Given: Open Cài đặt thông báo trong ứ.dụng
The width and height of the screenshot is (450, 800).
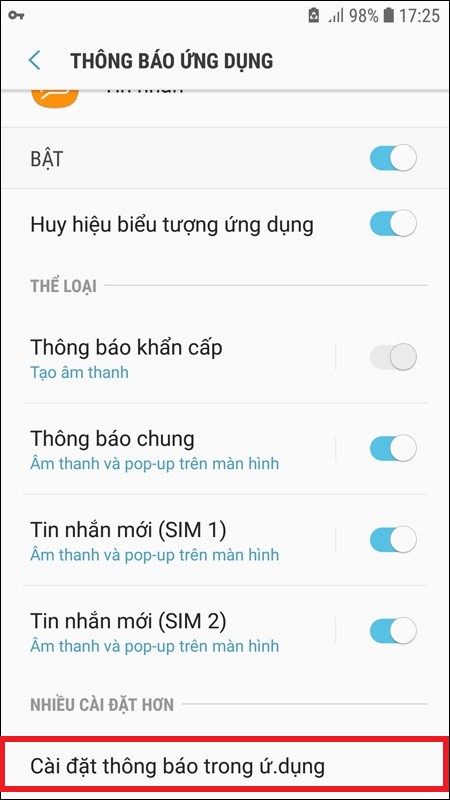Looking at the screenshot, I should pyautogui.click(x=224, y=765).
